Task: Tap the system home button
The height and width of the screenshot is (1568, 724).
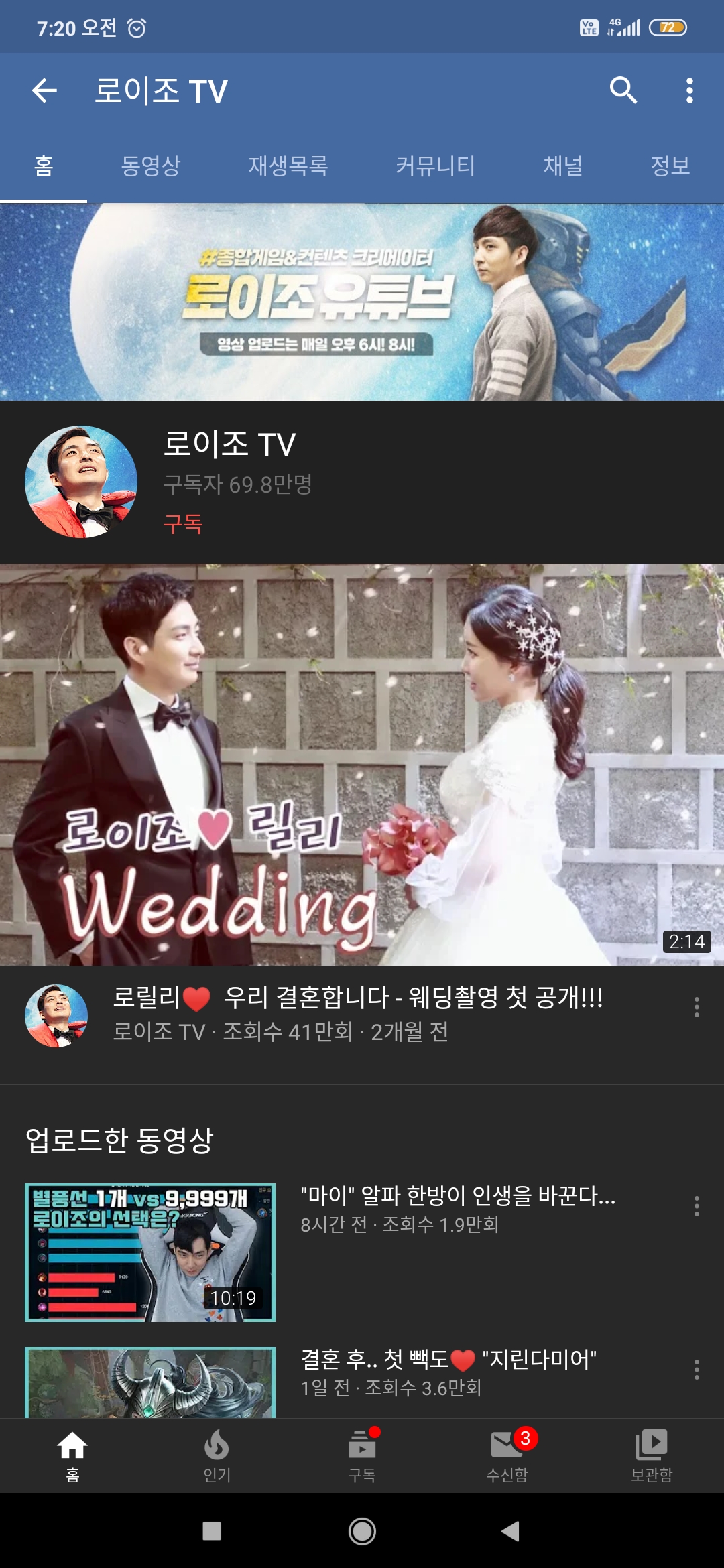Action: click(362, 1531)
